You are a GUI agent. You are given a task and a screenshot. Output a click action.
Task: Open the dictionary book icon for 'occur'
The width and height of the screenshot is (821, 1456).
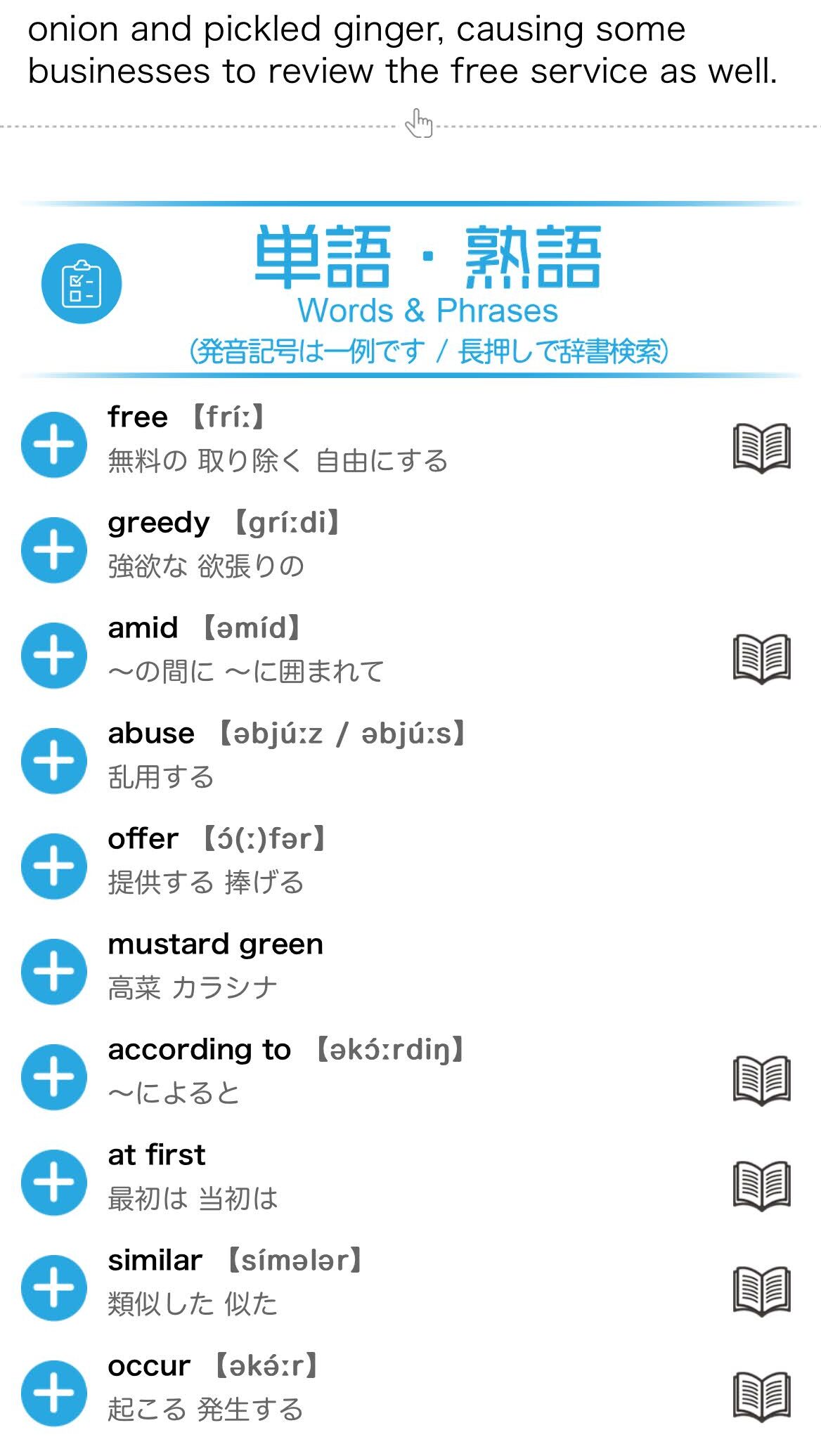[761, 1396]
